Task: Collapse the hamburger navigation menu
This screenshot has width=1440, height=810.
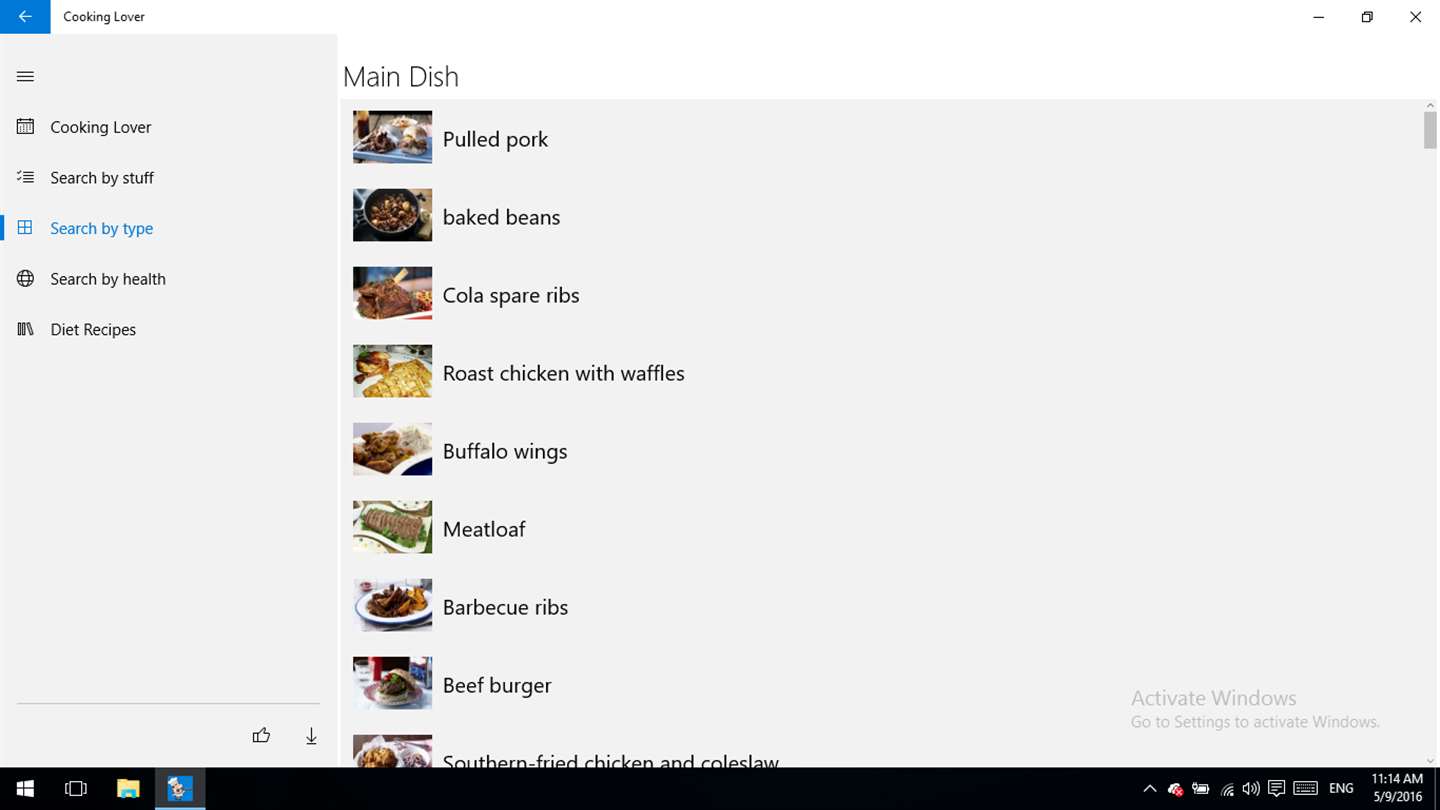Action: click(x=26, y=77)
